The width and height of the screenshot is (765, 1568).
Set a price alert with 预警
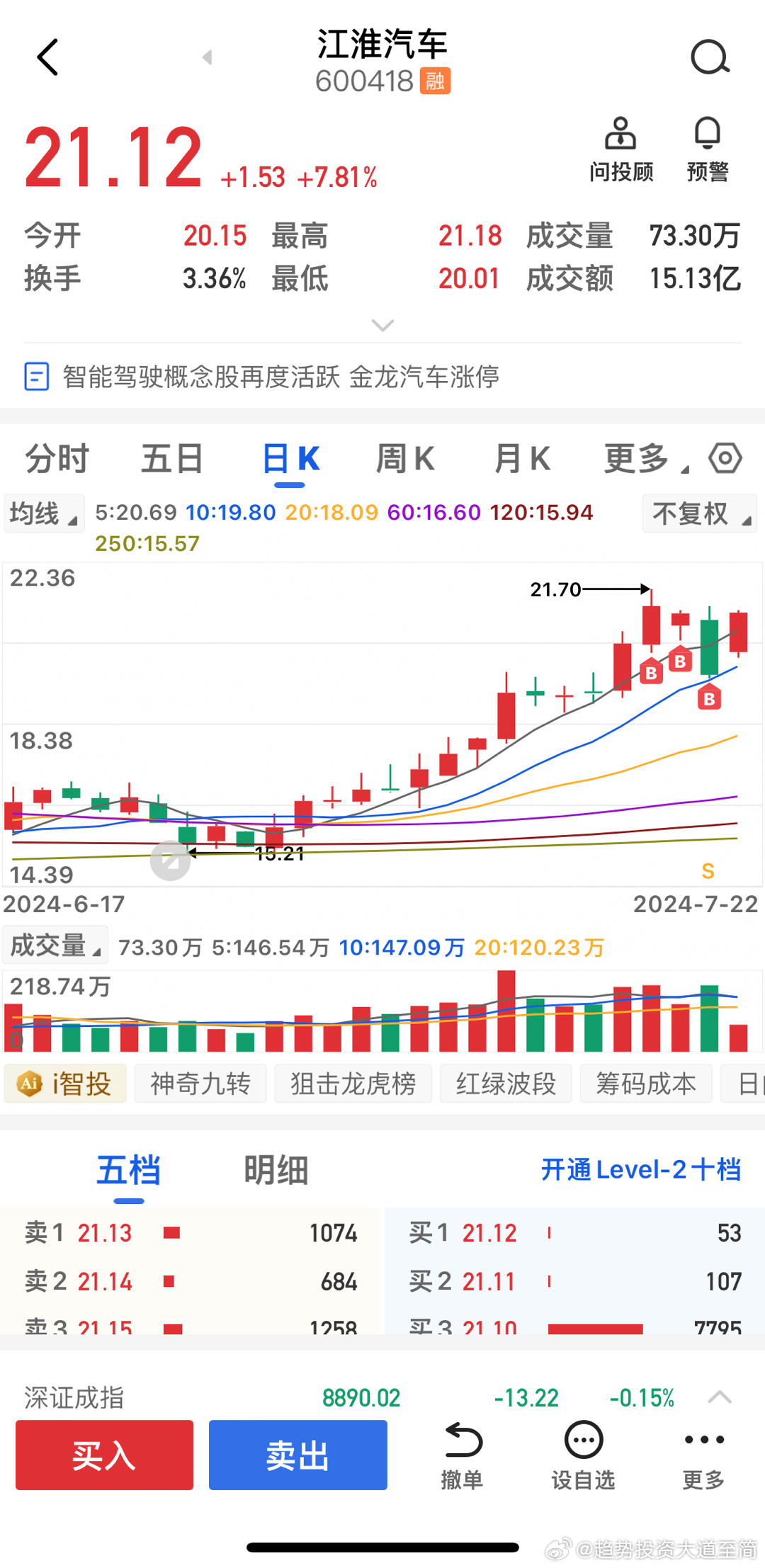click(707, 149)
